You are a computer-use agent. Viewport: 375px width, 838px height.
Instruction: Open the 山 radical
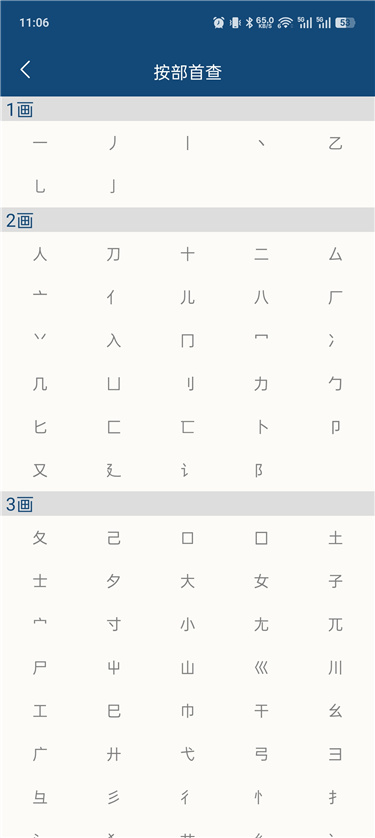tap(187, 668)
